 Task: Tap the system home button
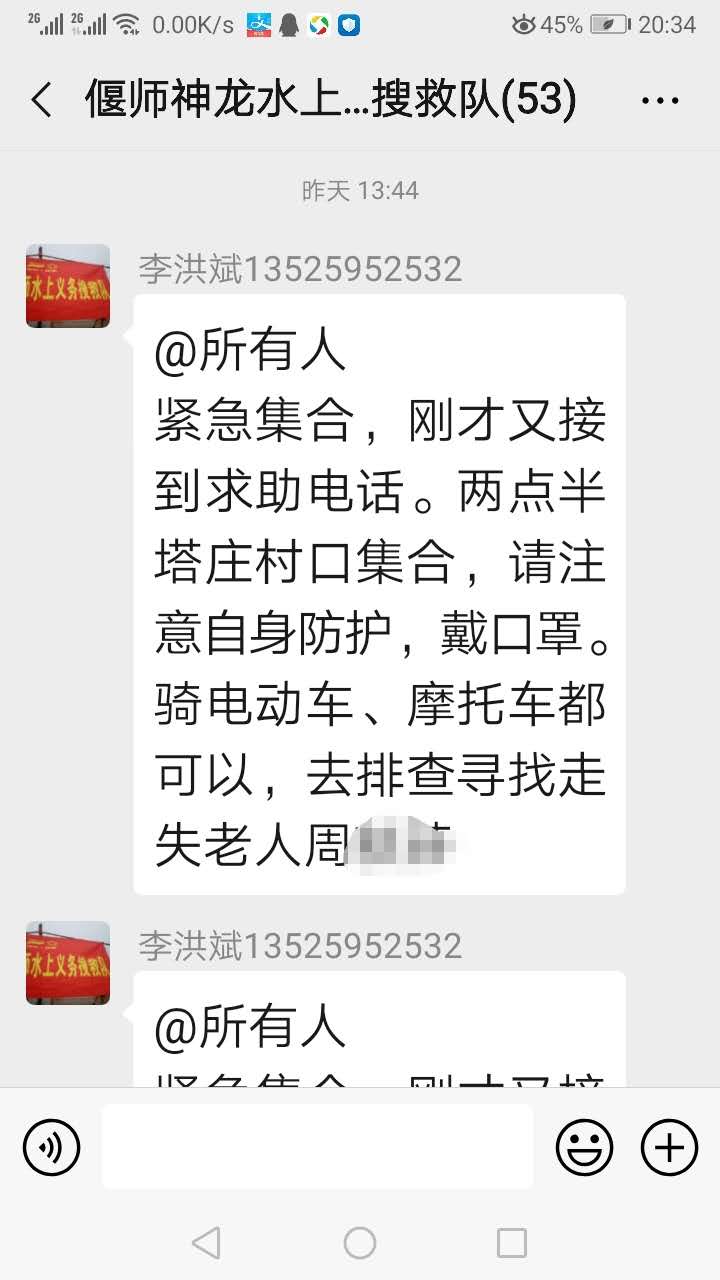pyautogui.click(x=360, y=1243)
